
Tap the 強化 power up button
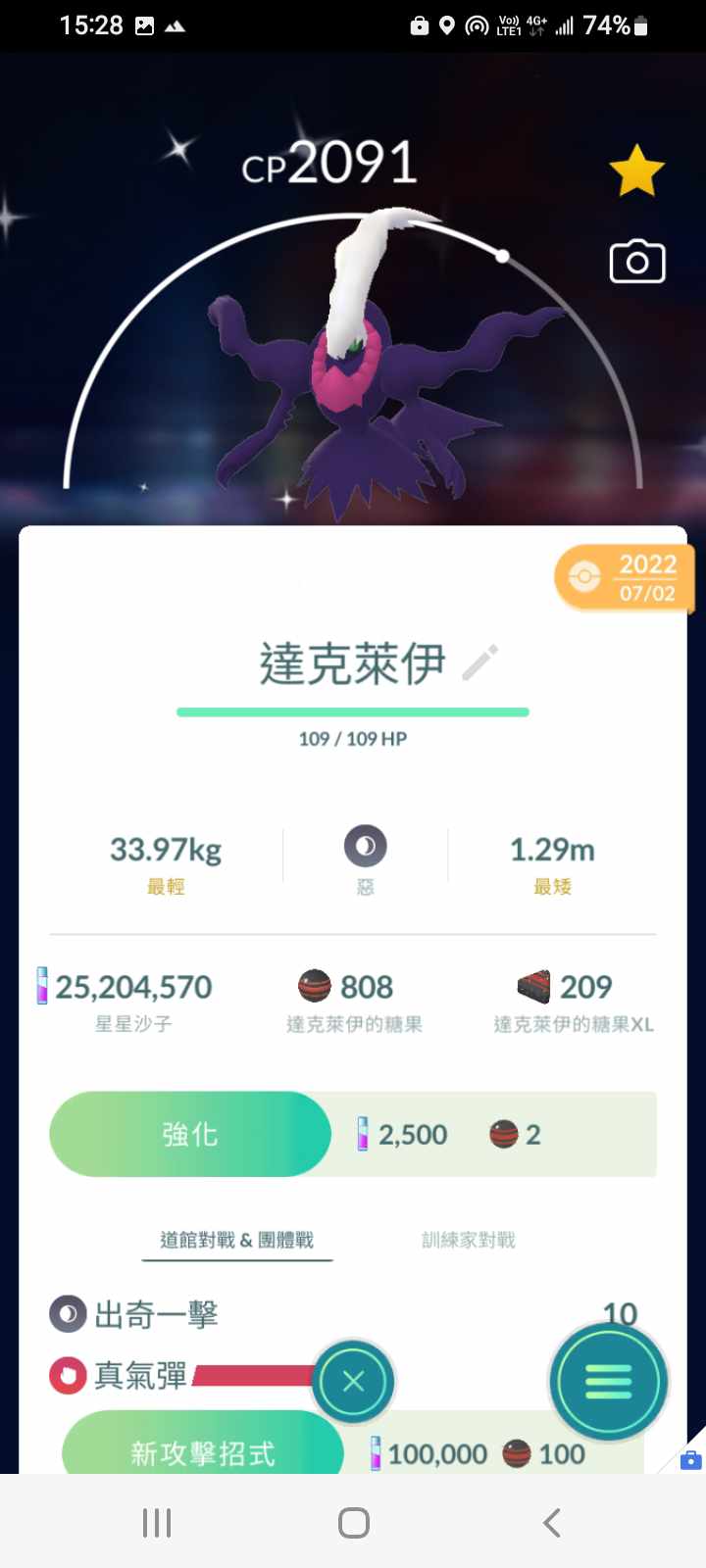[x=190, y=1134]
